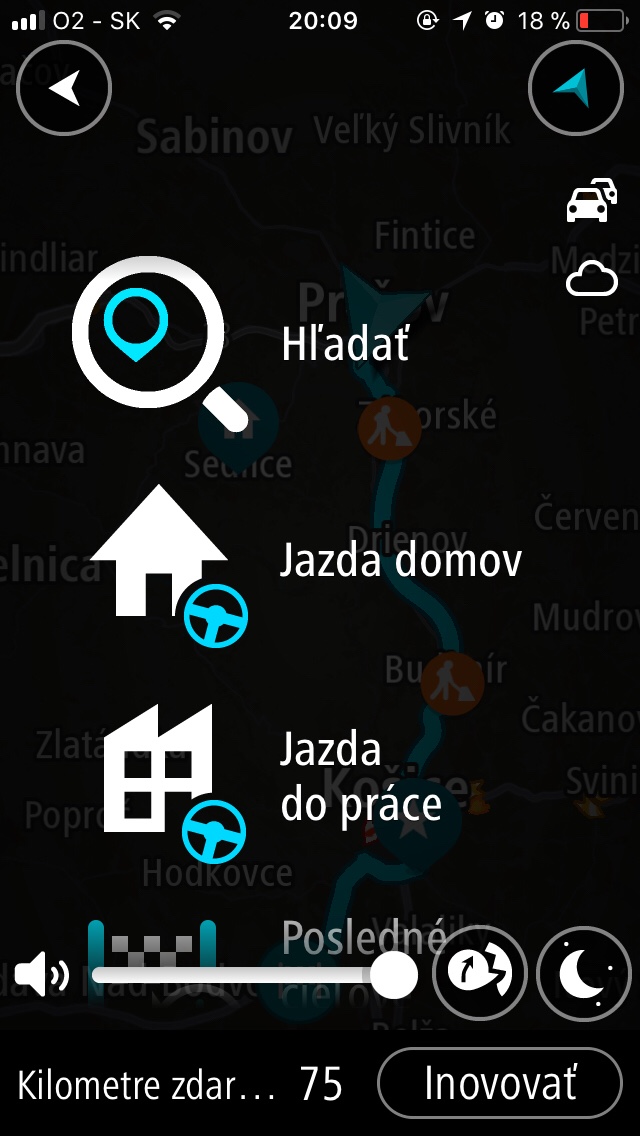Image resolution: width=640 pixels, height=1136 pixels.
Task: Tap the Inovovať button
Action: click(500, 1084)
